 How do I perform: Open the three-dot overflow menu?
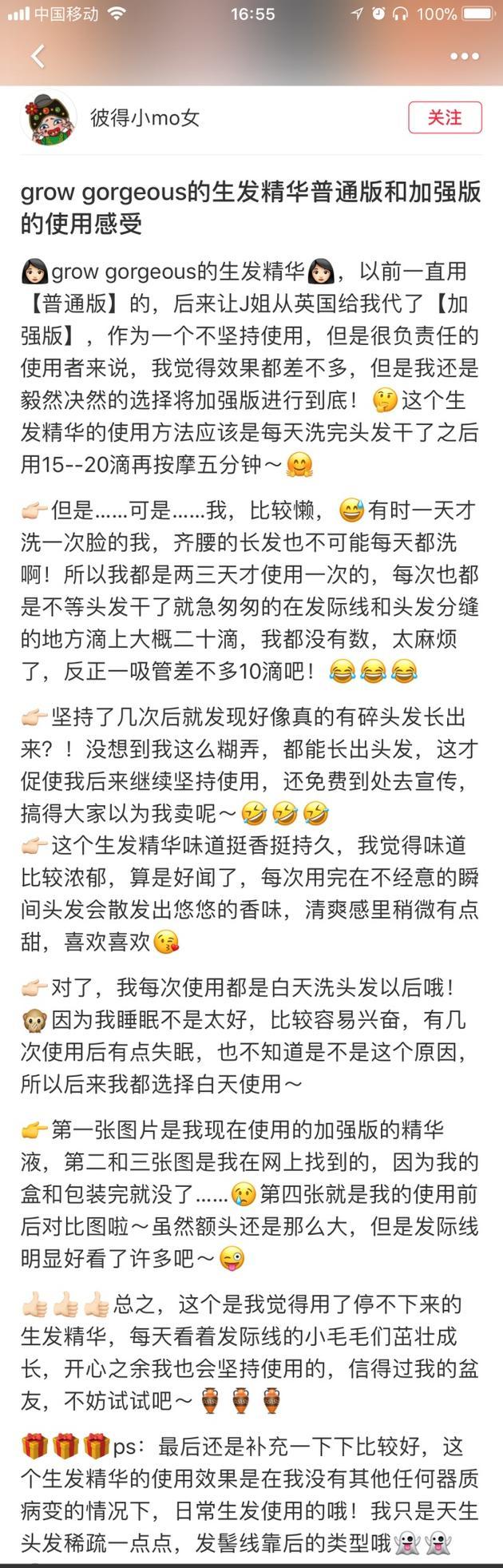[x=464, y=57]
